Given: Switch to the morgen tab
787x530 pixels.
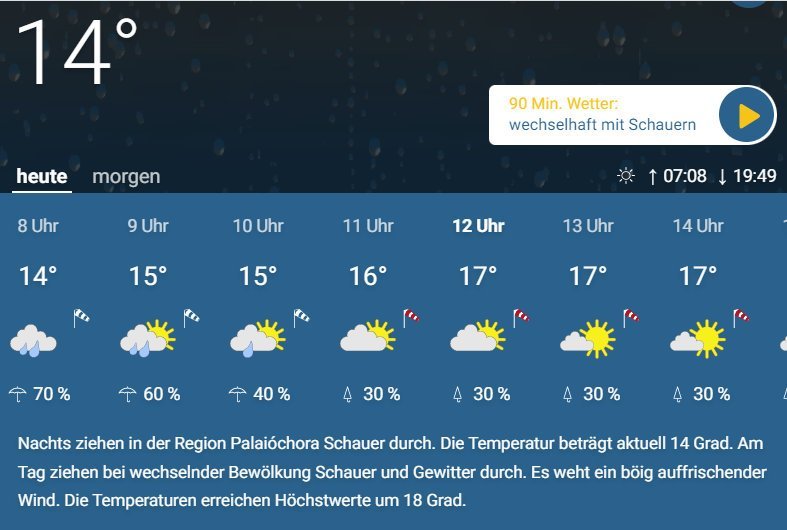Looking at the screenshot, I should coord(126,177).
